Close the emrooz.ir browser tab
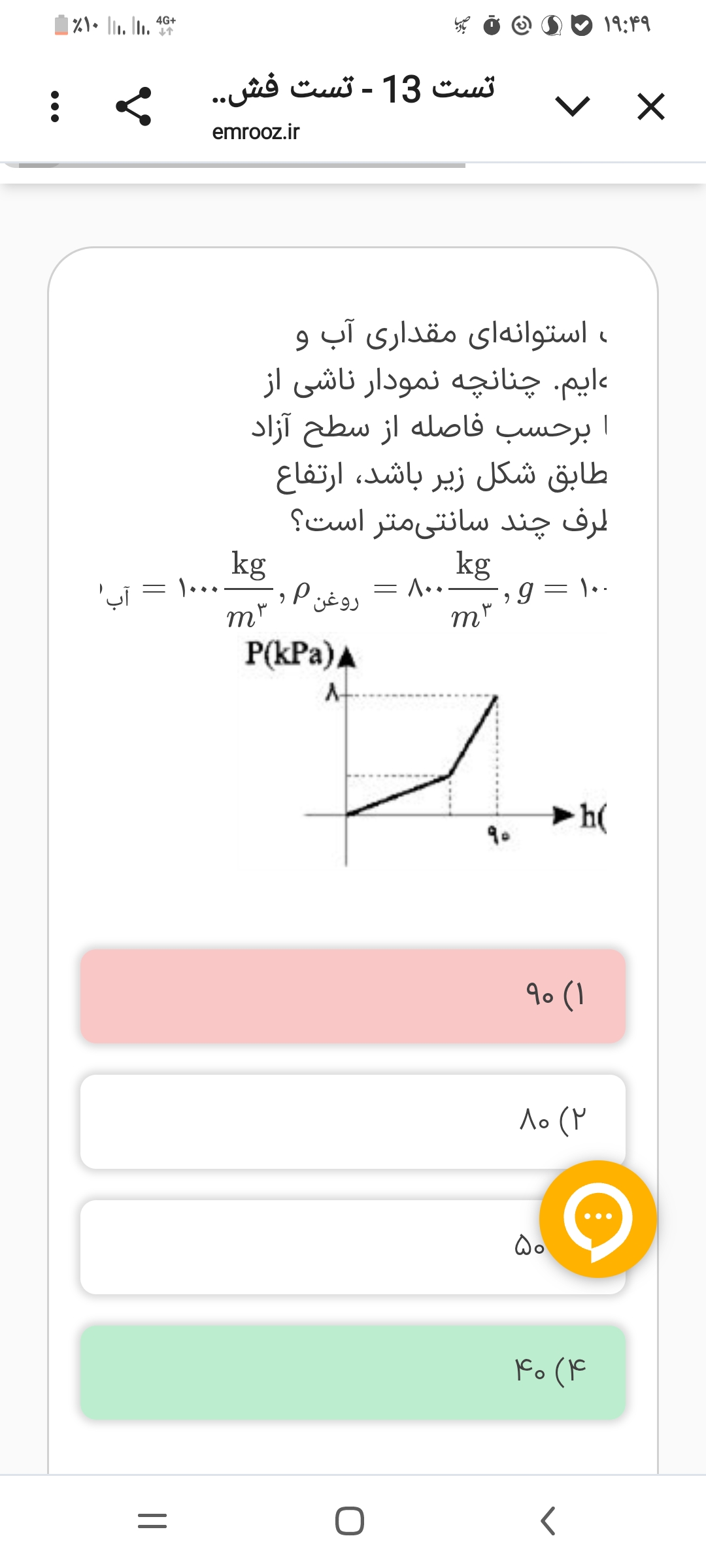706x1568 pixels. coord(650,106)
